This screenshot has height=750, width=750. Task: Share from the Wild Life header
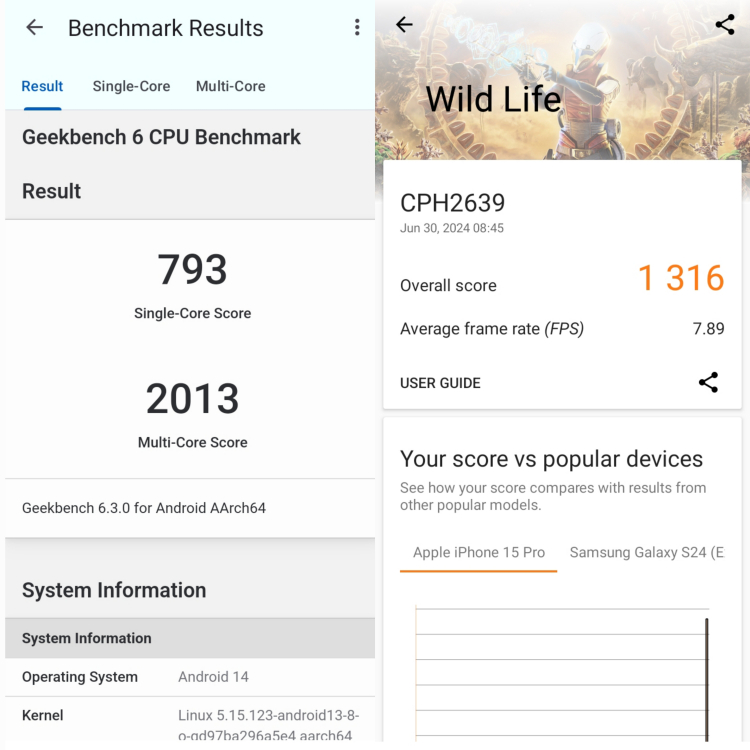(724, 25)
